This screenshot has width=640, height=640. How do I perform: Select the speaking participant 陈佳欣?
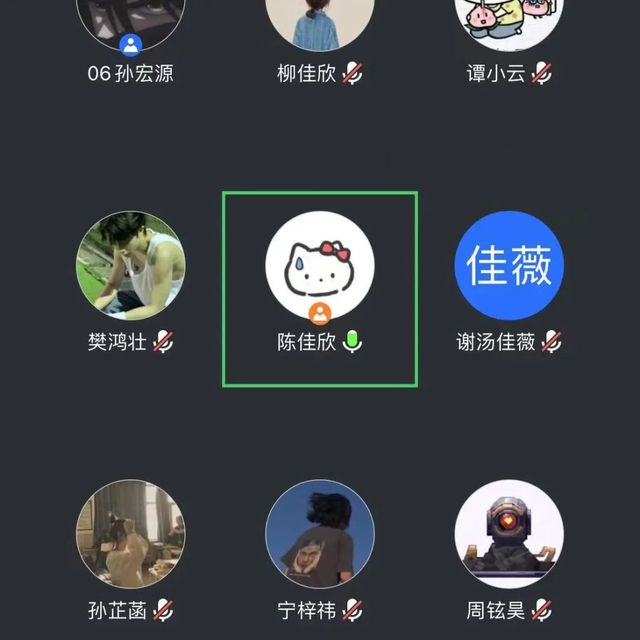coord(320,266)
